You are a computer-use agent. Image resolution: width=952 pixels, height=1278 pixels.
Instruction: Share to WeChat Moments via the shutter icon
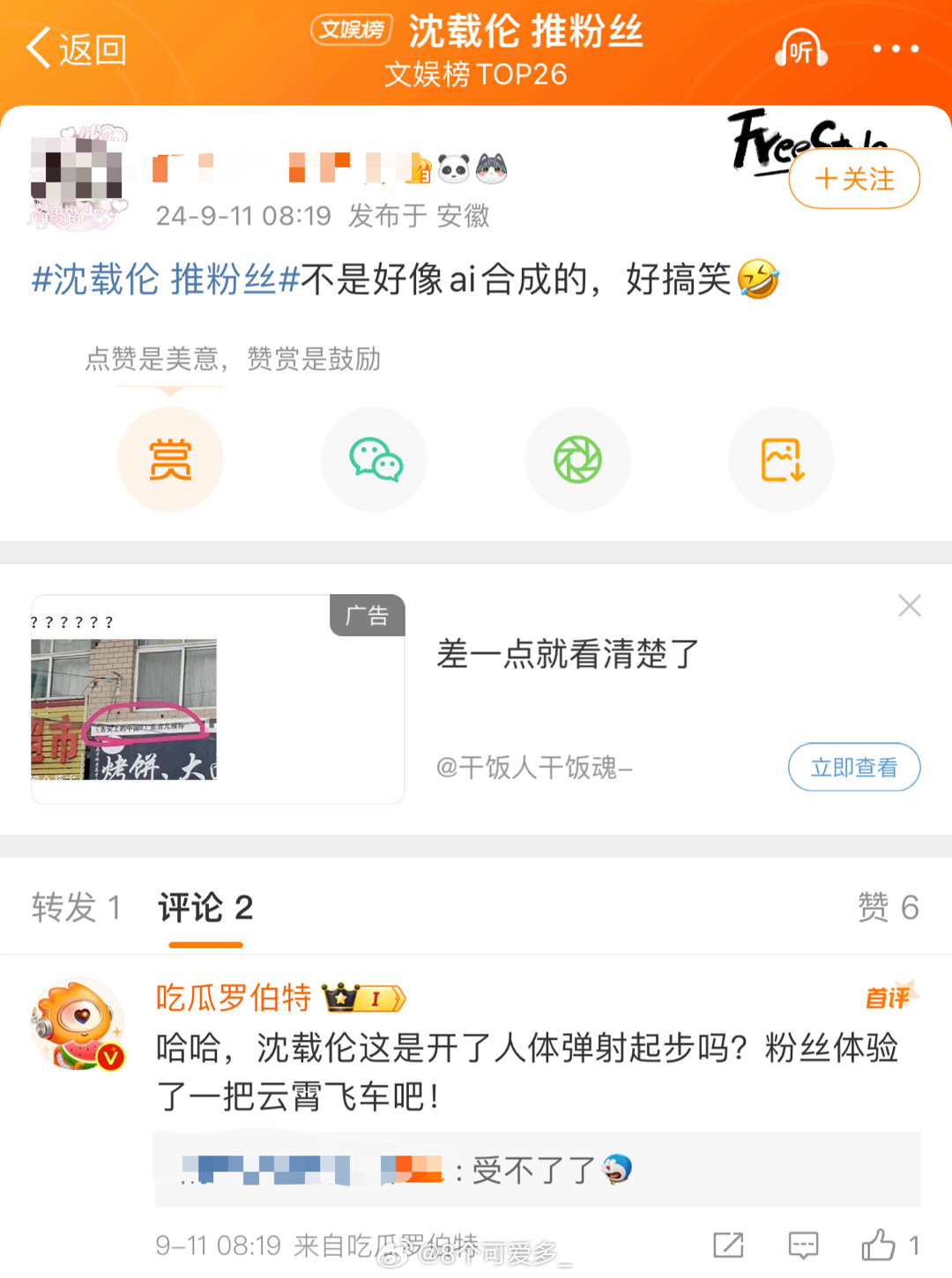pyautogui.click(x=577, y=459)
